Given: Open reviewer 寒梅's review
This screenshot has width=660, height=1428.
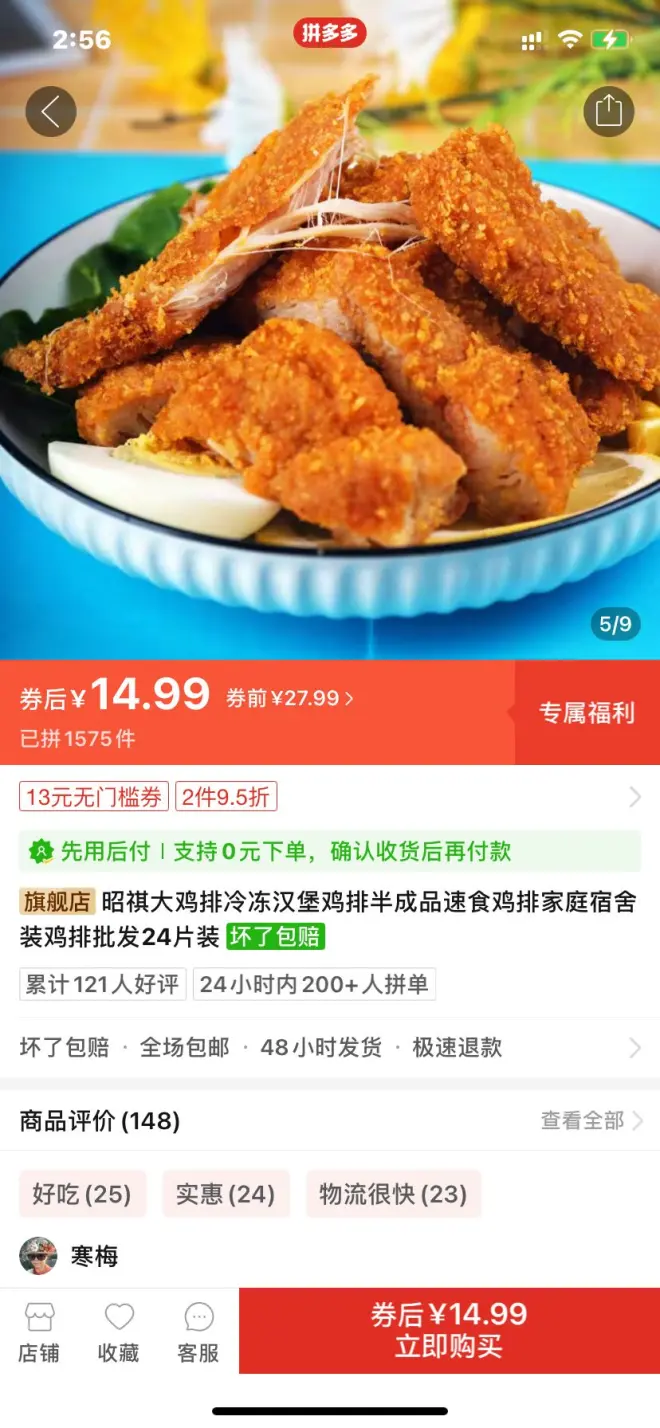Looking at the screenshot, I should [x=94, y=1256].
